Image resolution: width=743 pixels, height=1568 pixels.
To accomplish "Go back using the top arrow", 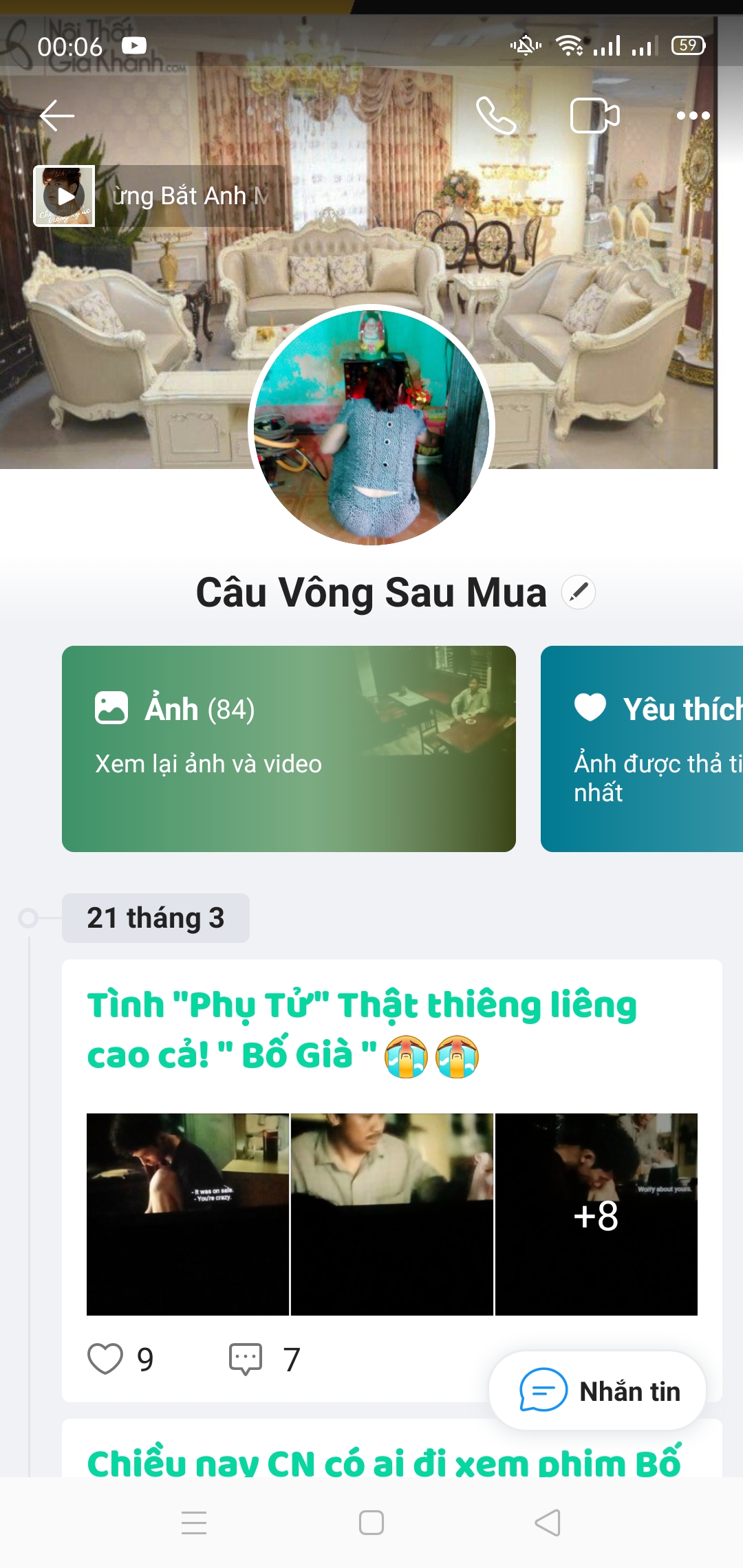I will click(57, 116).
